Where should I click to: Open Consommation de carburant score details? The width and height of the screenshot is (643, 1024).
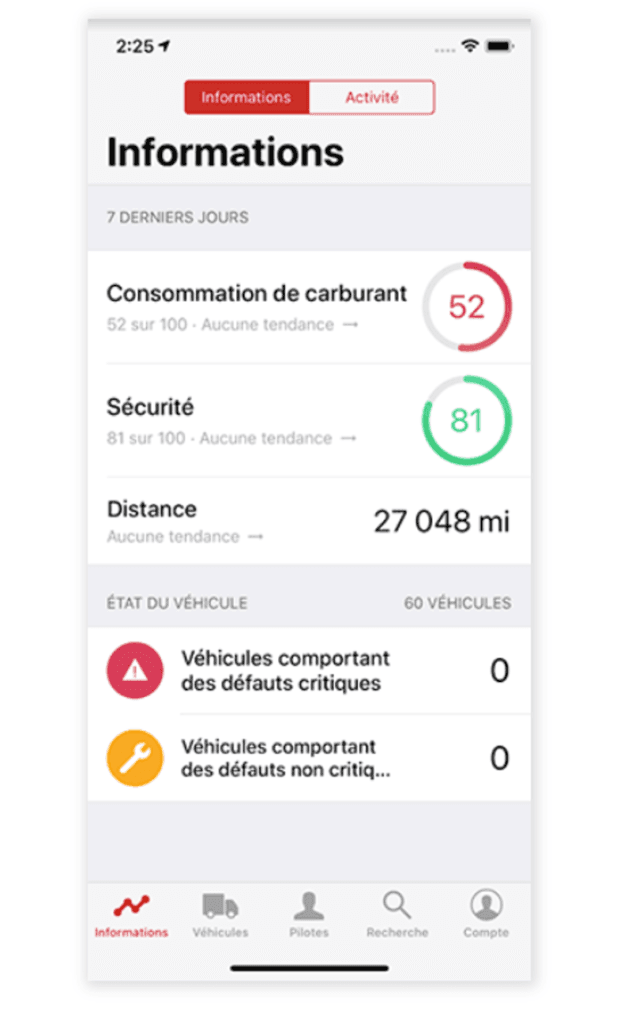(x=309, y=307)
